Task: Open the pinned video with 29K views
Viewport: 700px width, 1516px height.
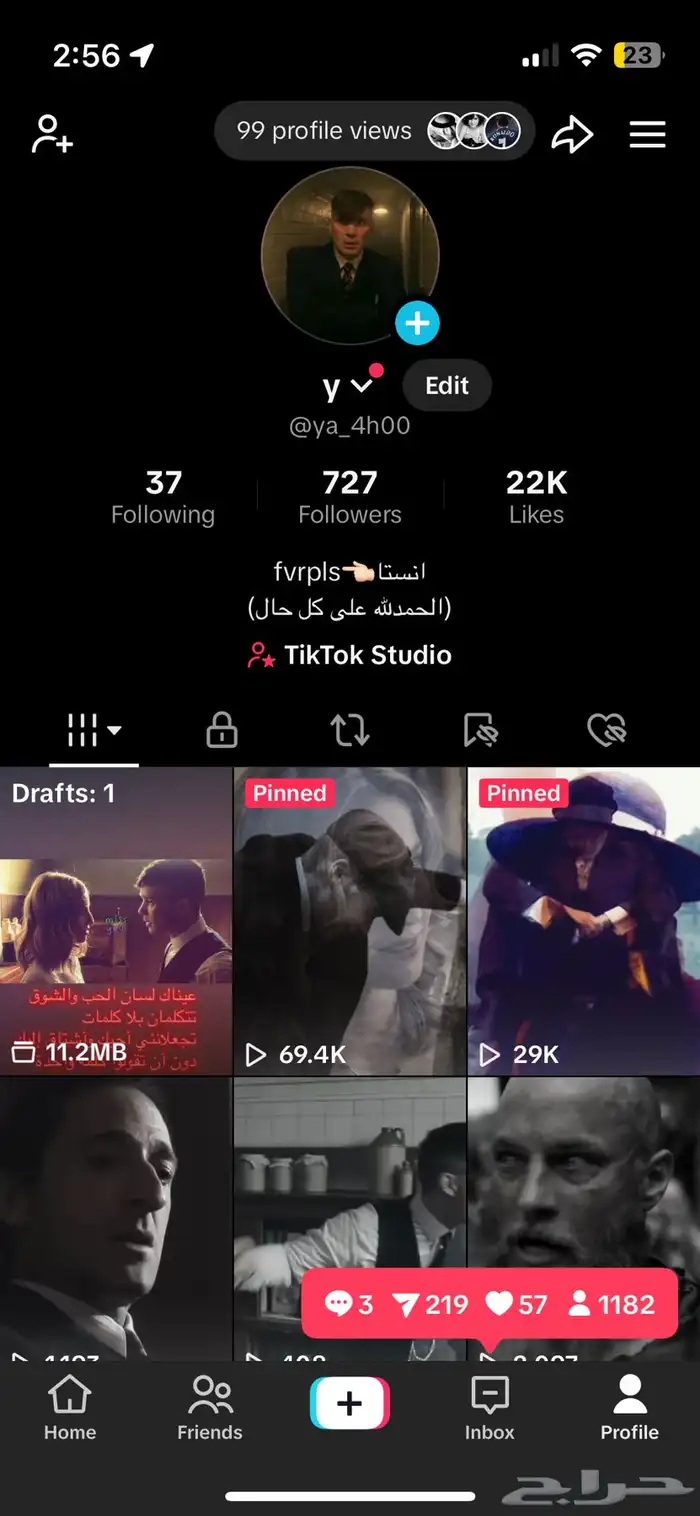Action: (x=584, y=921)
